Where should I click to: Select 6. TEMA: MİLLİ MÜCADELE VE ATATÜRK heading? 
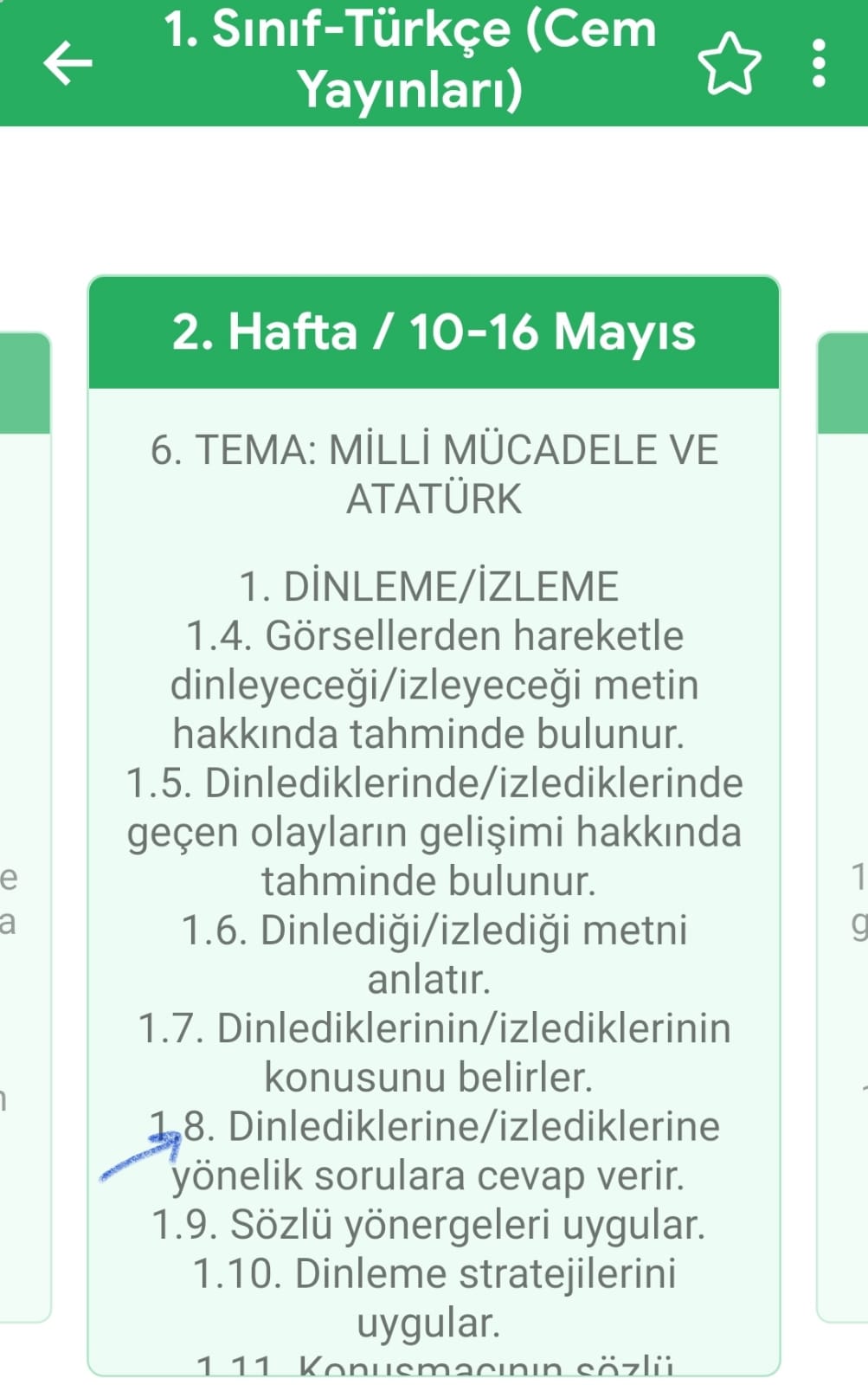(x=433, y=473)
